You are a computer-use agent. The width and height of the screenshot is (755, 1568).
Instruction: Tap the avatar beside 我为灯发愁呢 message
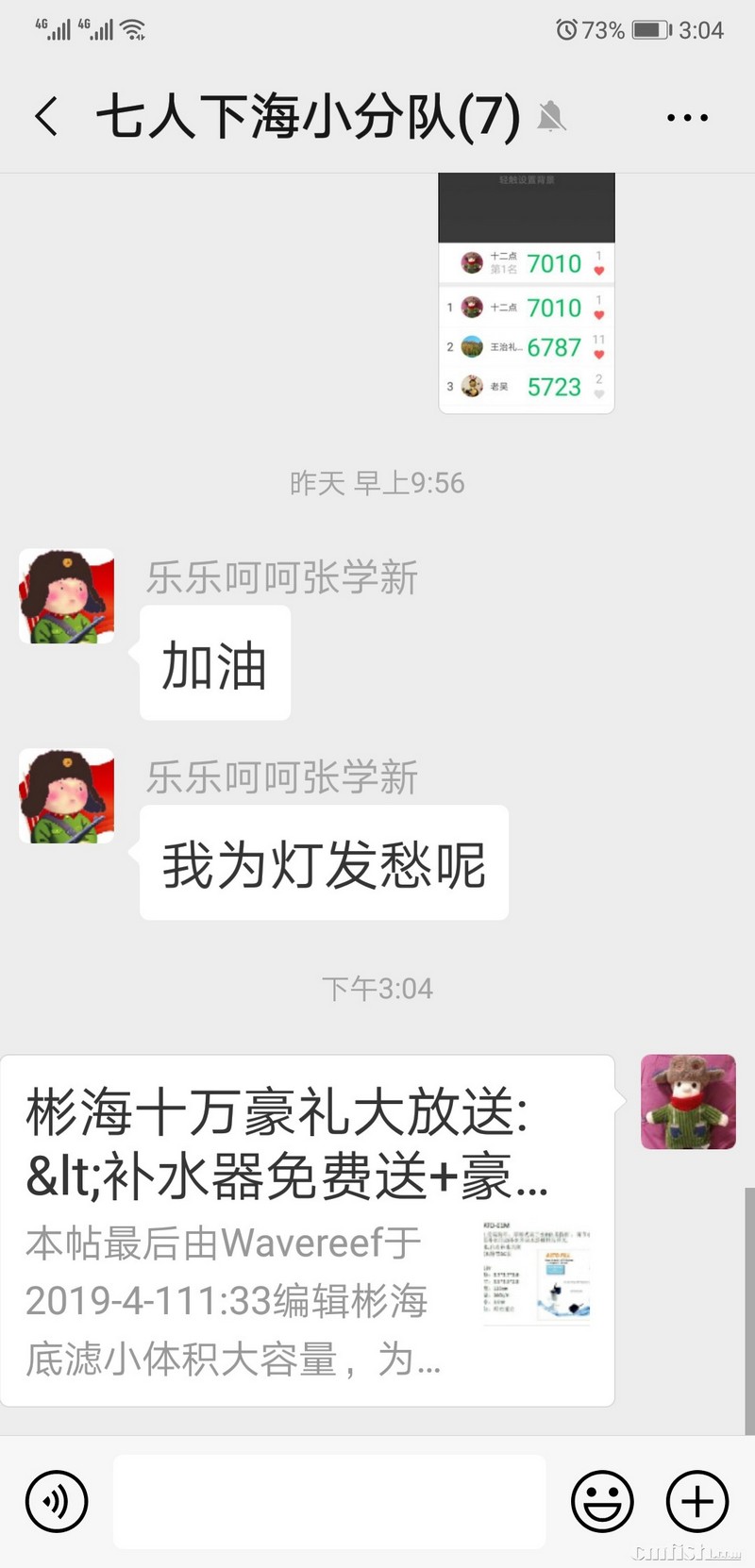(x=67, y=796)
